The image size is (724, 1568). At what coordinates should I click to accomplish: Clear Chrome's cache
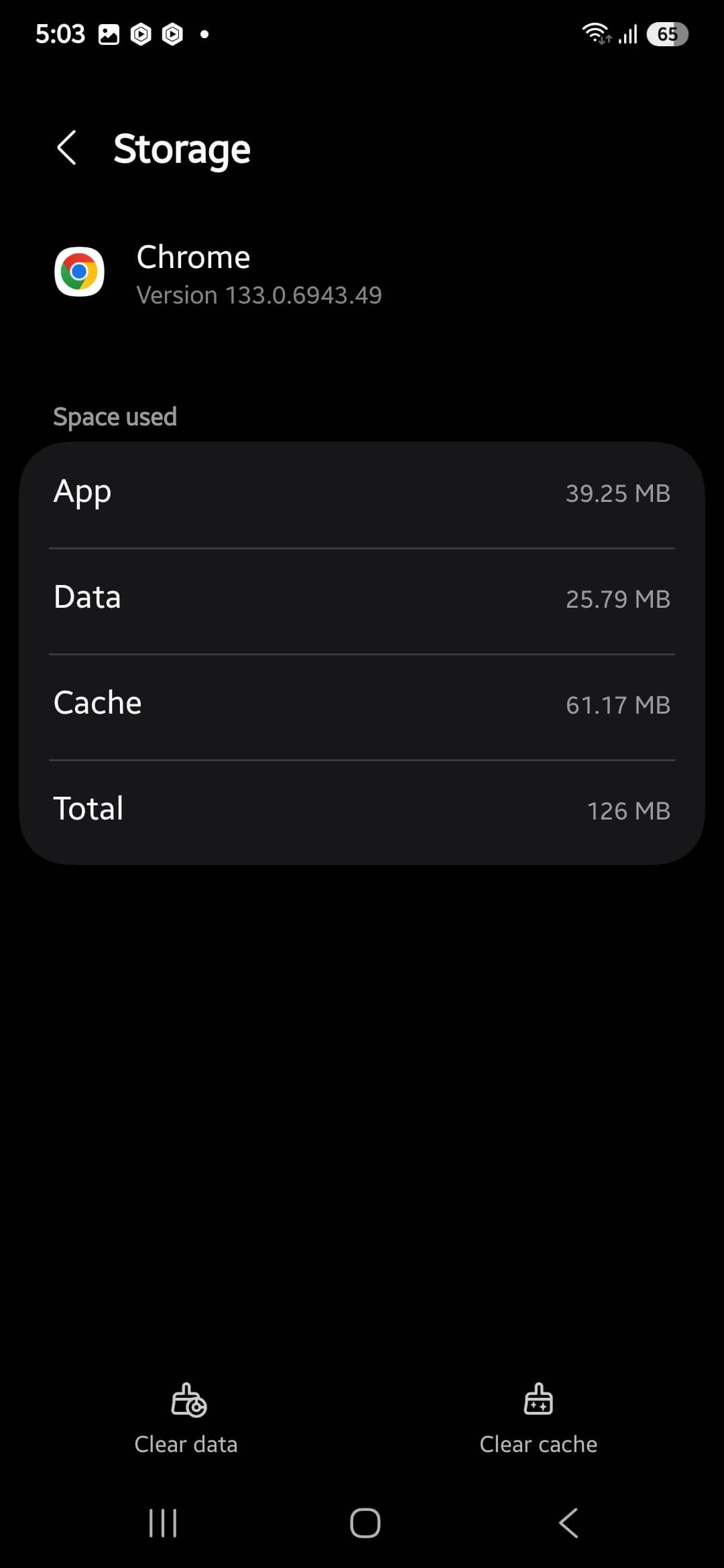[x=538, y=1419]
